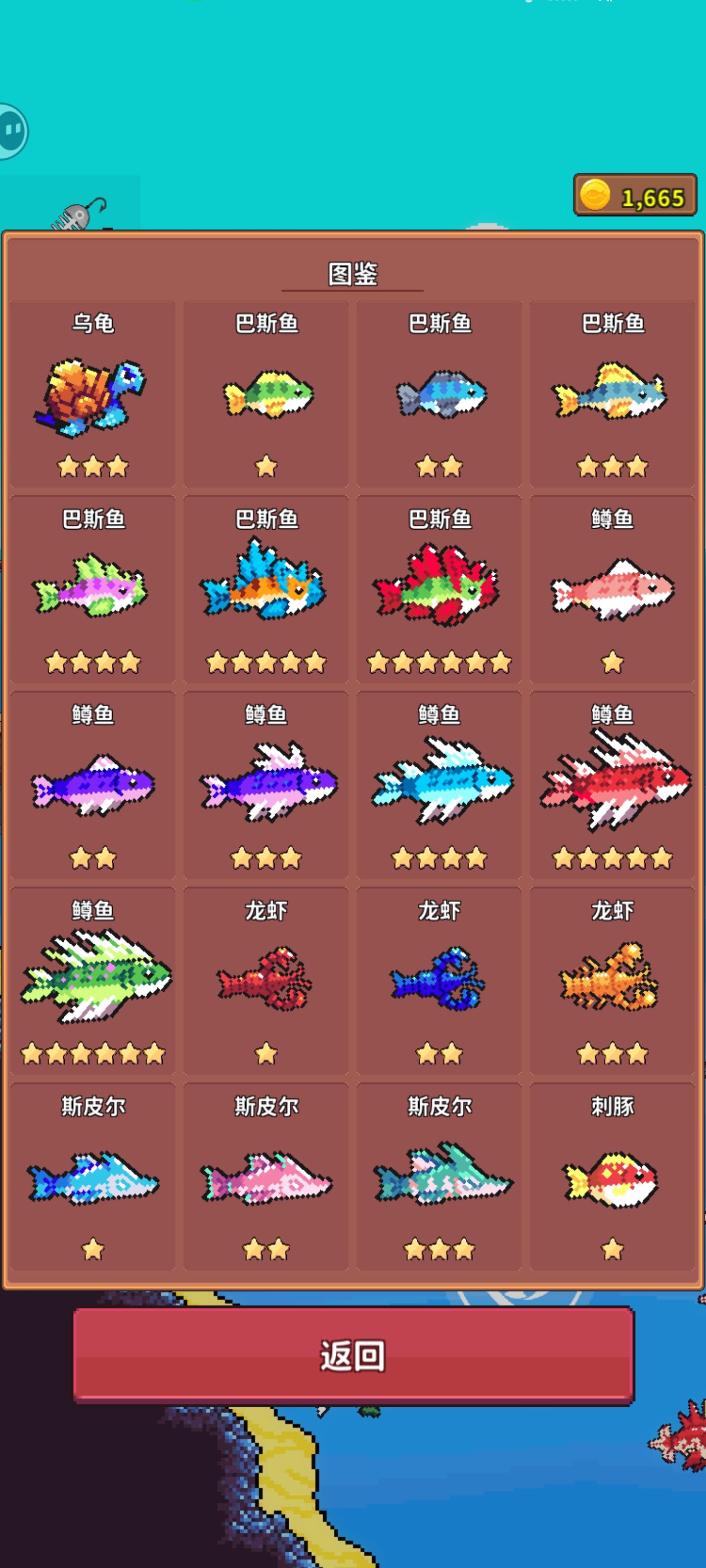Open the 刺豚 pufferfish card
The image size is (706, 1568).
click(x=612, y=1176)
